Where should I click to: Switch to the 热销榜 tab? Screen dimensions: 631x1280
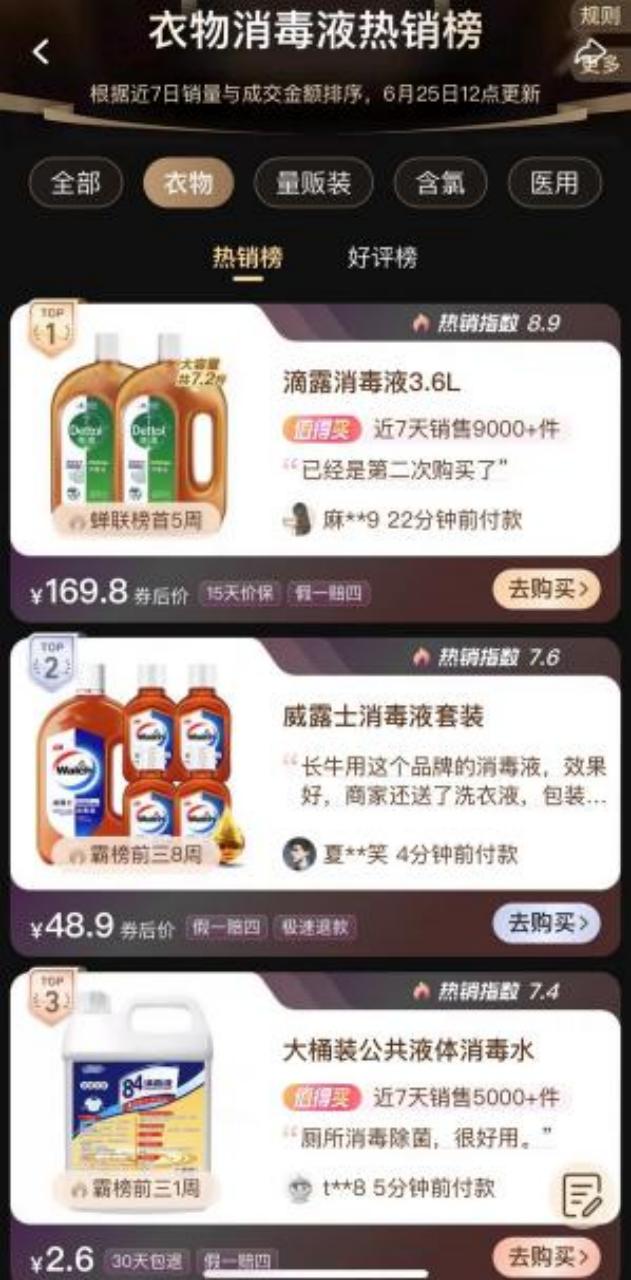point(247,258)
